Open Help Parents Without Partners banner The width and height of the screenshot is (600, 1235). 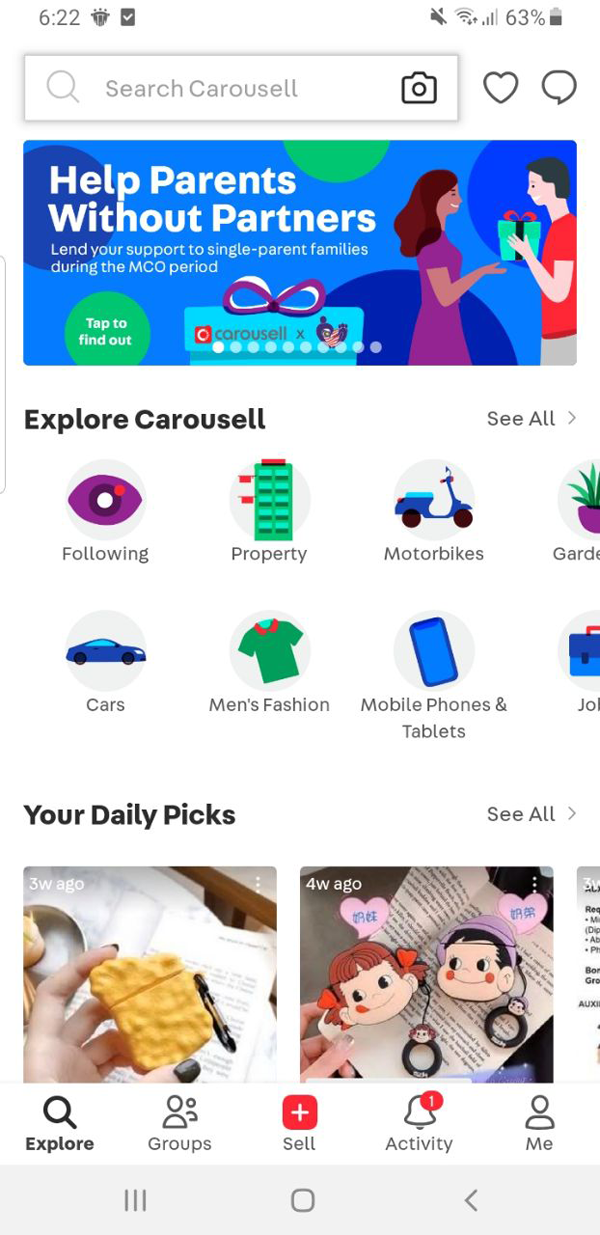tap(300, 253)
